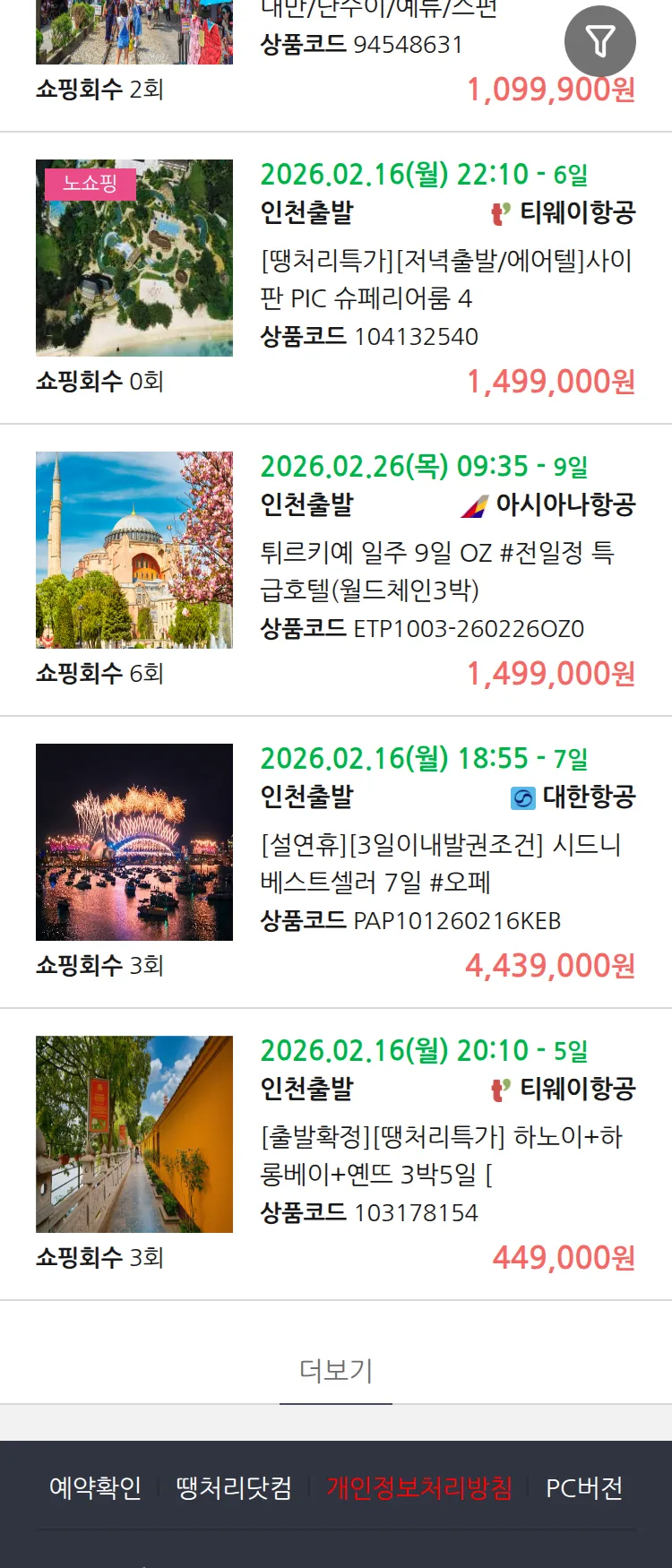Switch to the PC버전 site
The image size is (672, 1568).
point(584,1488)
